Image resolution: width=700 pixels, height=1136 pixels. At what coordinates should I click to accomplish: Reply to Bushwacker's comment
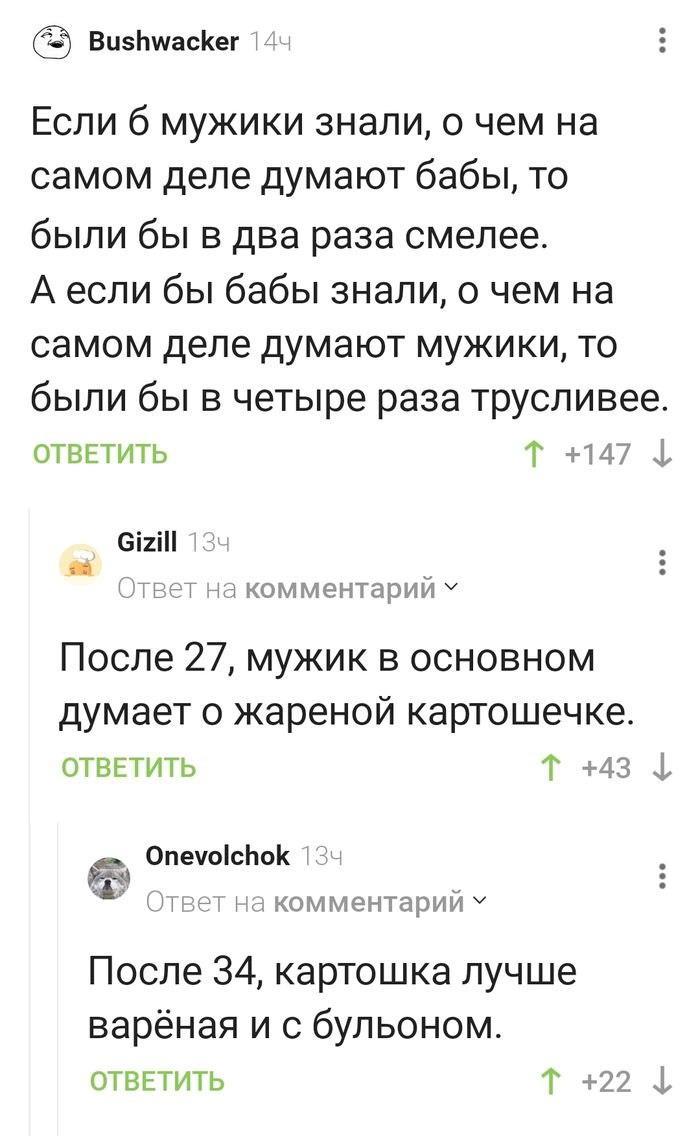pyautogui.click(x=100, y=455)
